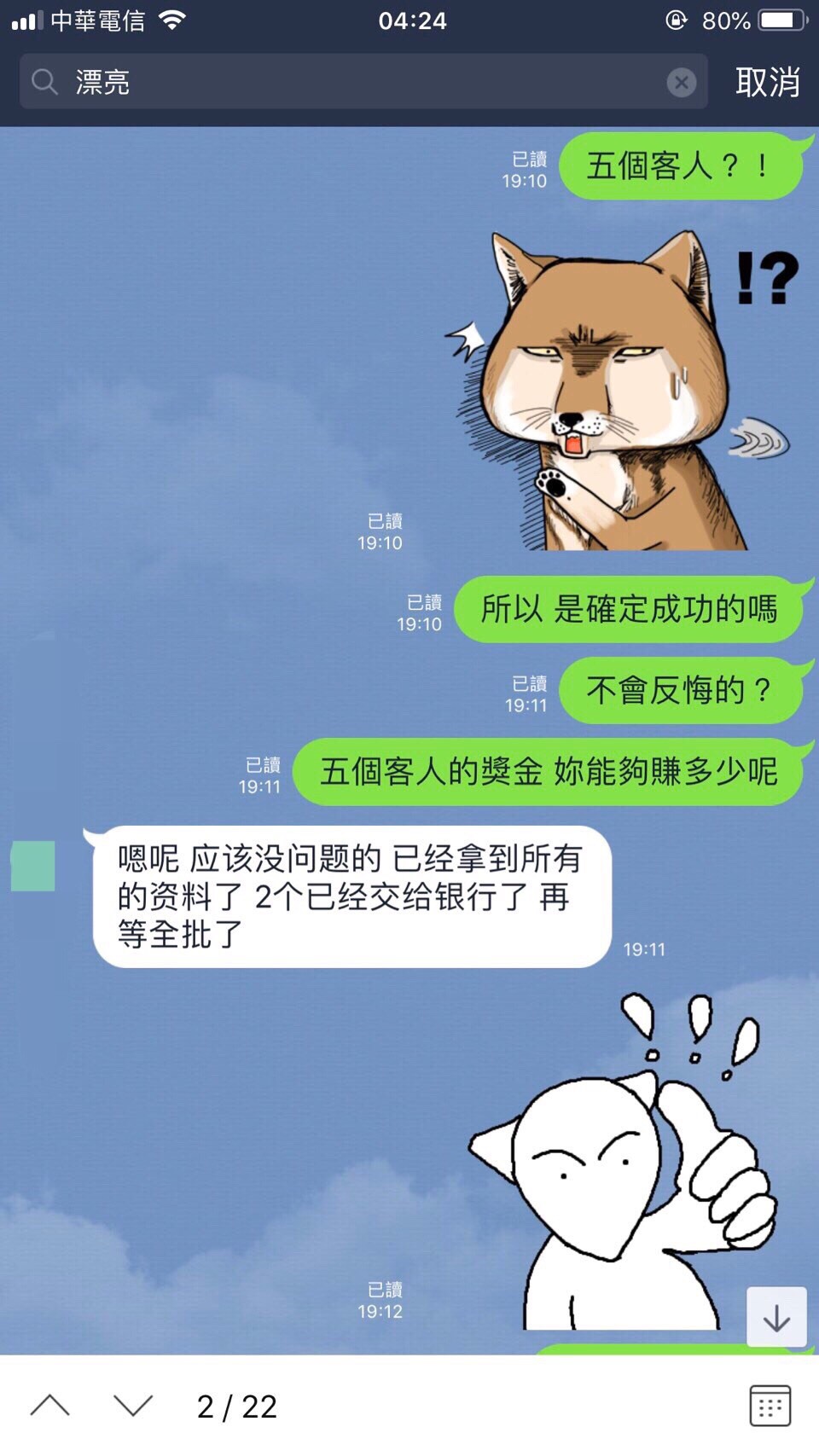The width and height of the screenshot is (819, 1456).
Task: Cancel search with 取消
Action: [767, 82]
